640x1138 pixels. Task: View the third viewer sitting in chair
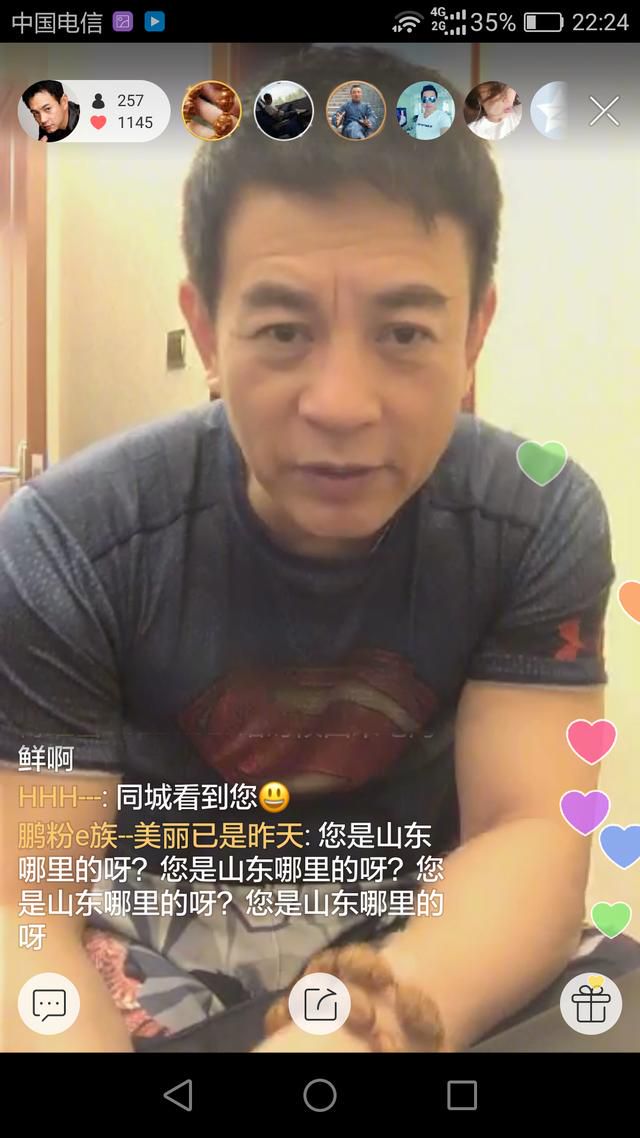coord(356,111)
